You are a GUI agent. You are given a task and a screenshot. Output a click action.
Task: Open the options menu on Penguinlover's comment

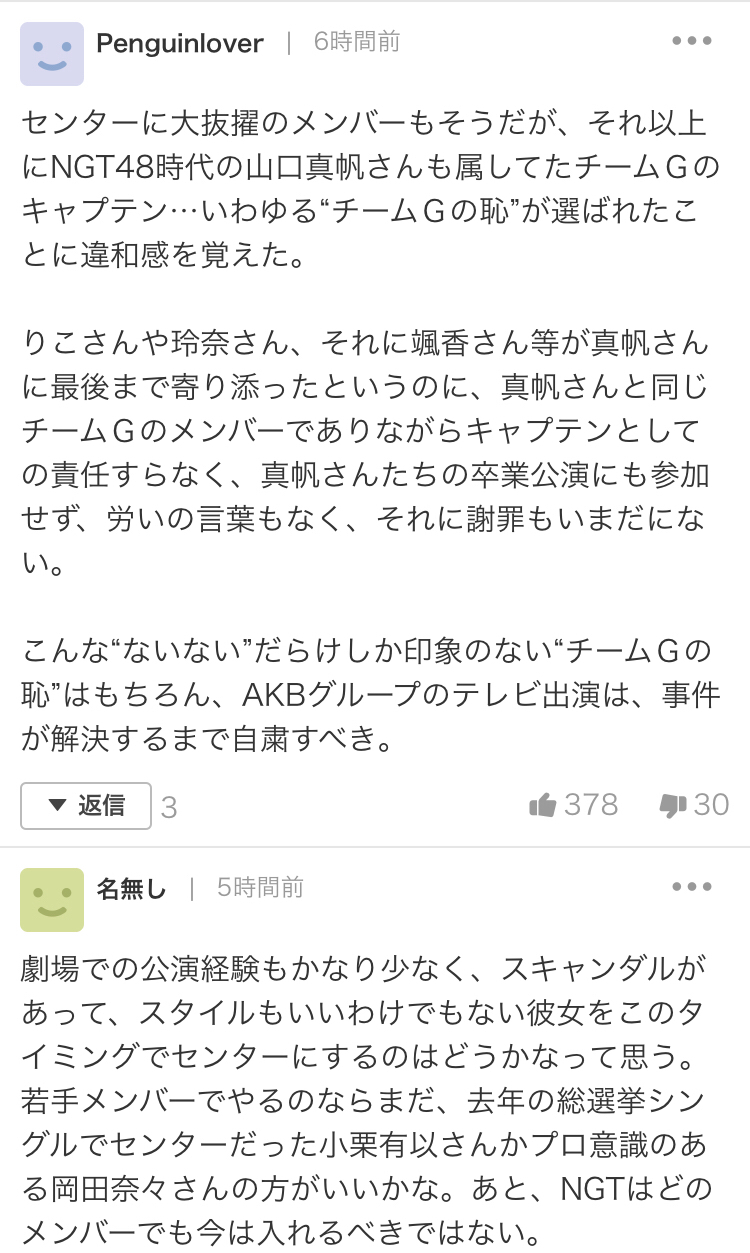[692, 42]
